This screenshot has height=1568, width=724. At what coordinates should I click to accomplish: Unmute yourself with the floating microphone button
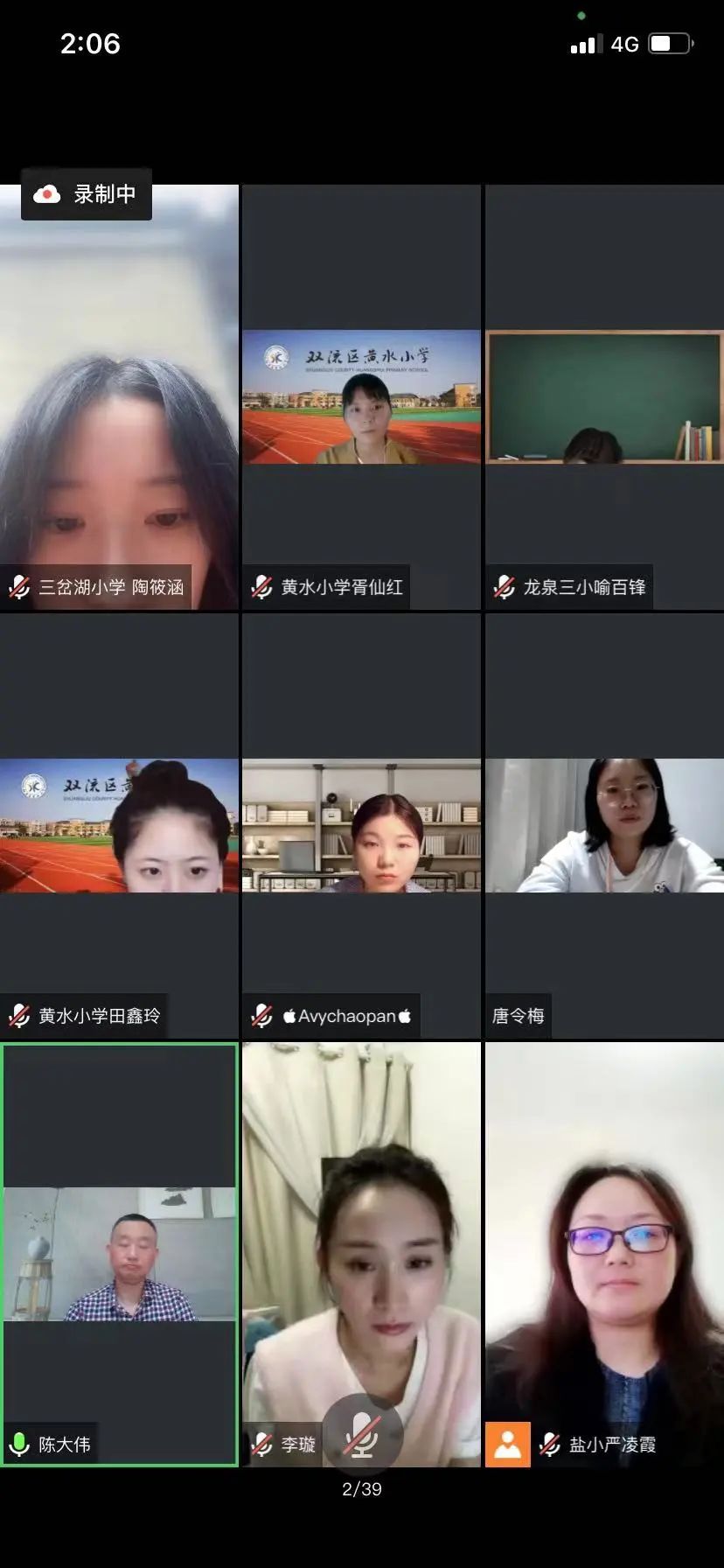(x=362, y=1435)
